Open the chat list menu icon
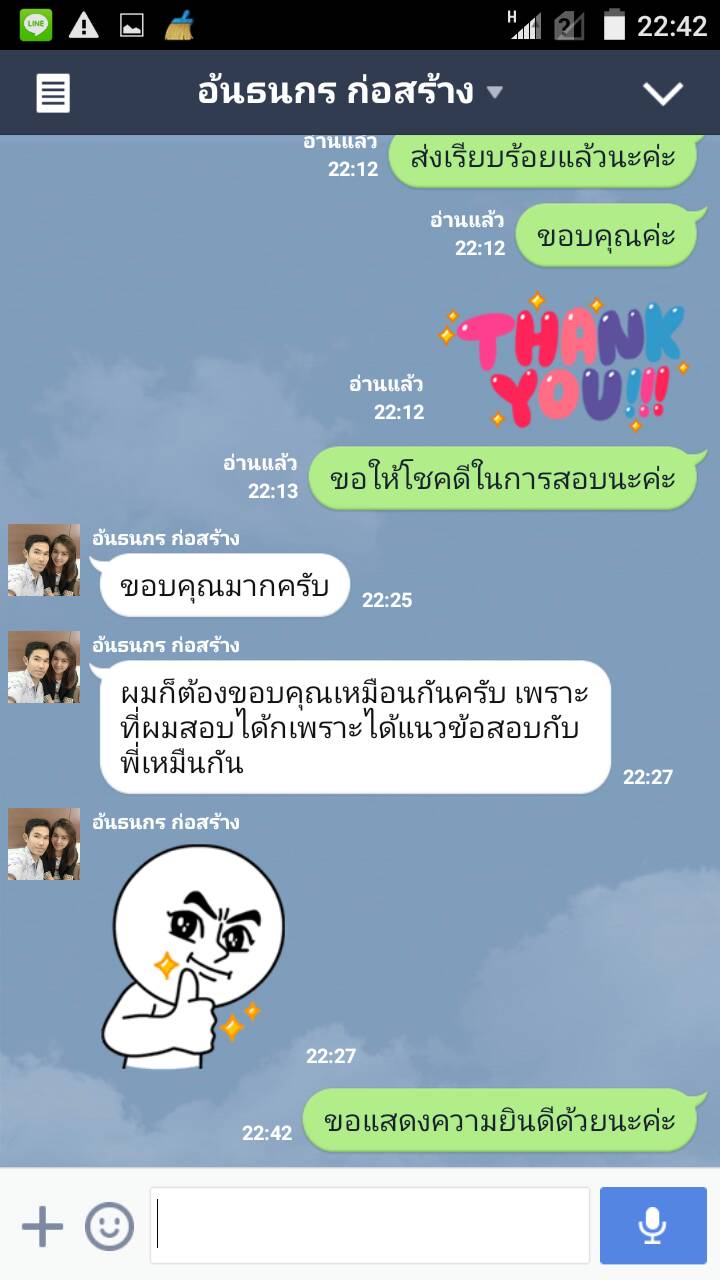 (x=53, y=93)
